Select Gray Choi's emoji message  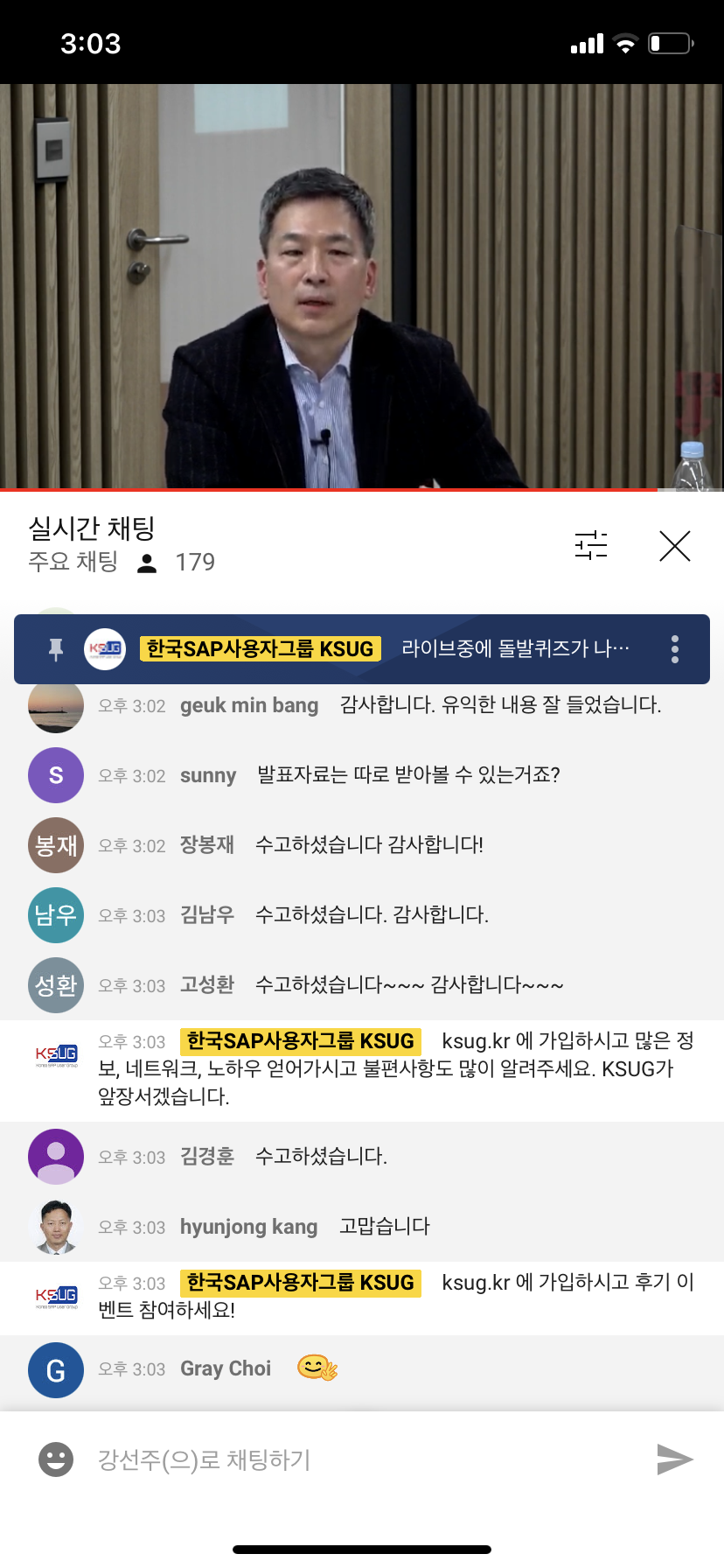317,1368
